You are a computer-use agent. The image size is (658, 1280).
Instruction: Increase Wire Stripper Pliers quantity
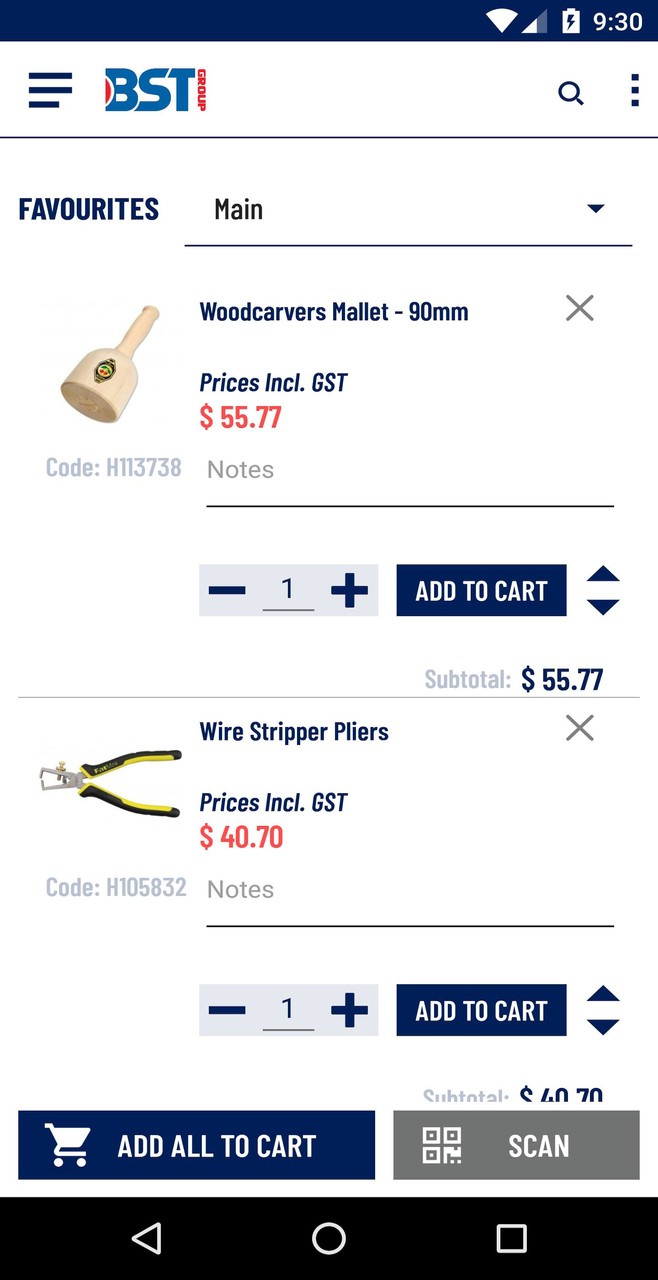pyautogui.click(x=349, y=1011)
